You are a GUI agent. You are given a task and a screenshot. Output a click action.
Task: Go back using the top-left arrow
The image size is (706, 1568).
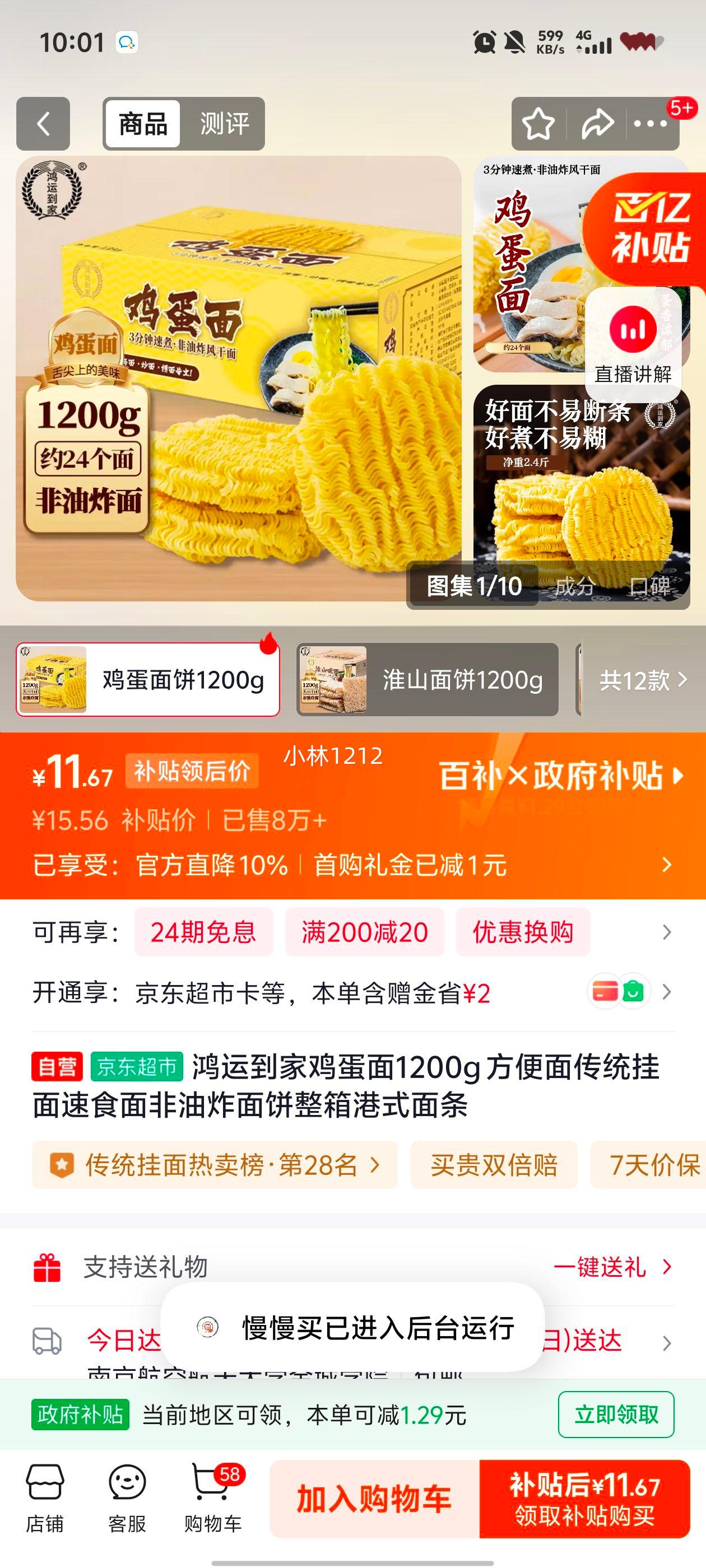43,124
